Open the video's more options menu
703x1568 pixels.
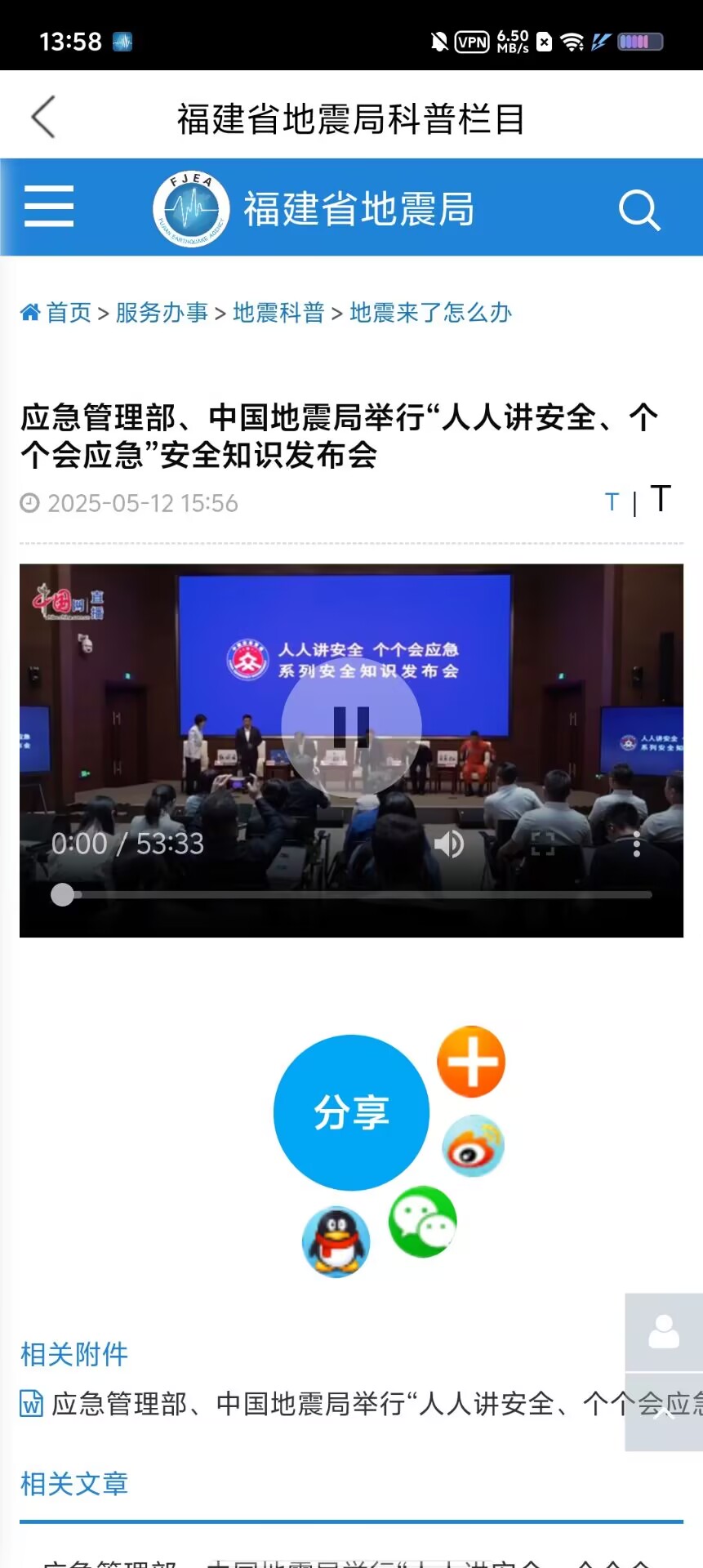(x=637, y=844)
